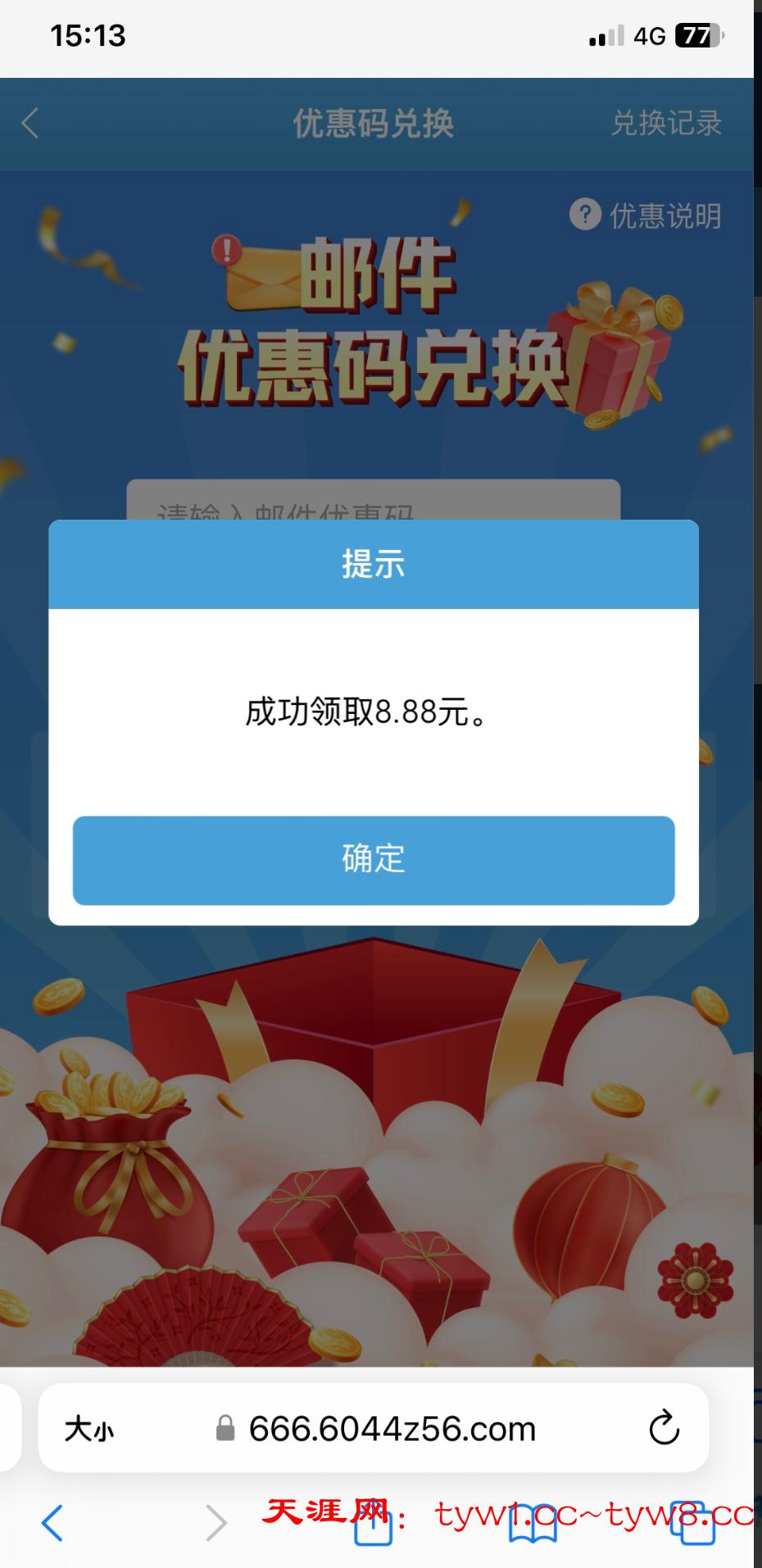Viewport: 762px width, 1568px height.
Task: Open the 大小 page settings menu
Action: click(88, 1429)
